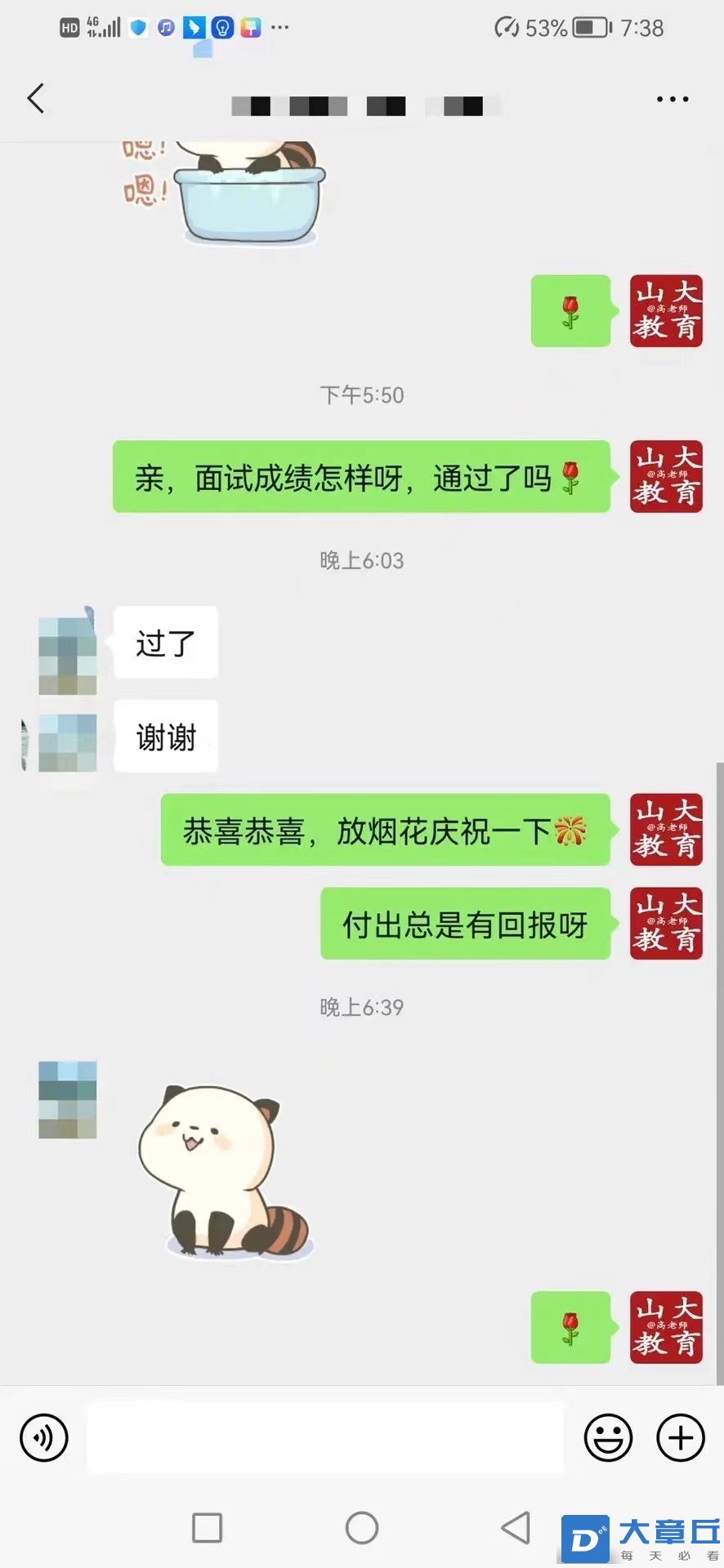Open the emoji picker

(608, 1437)
